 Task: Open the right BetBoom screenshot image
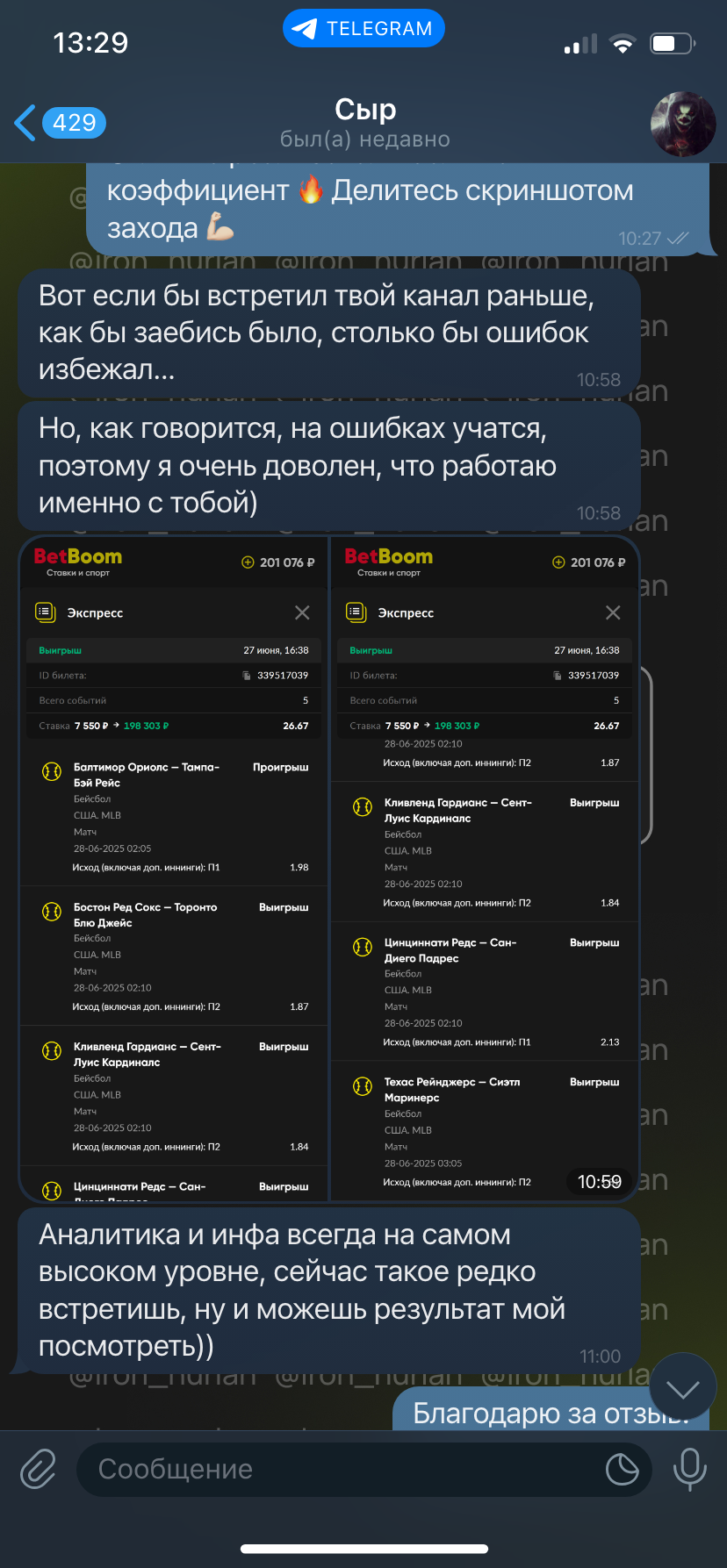(x=485, y=869)
